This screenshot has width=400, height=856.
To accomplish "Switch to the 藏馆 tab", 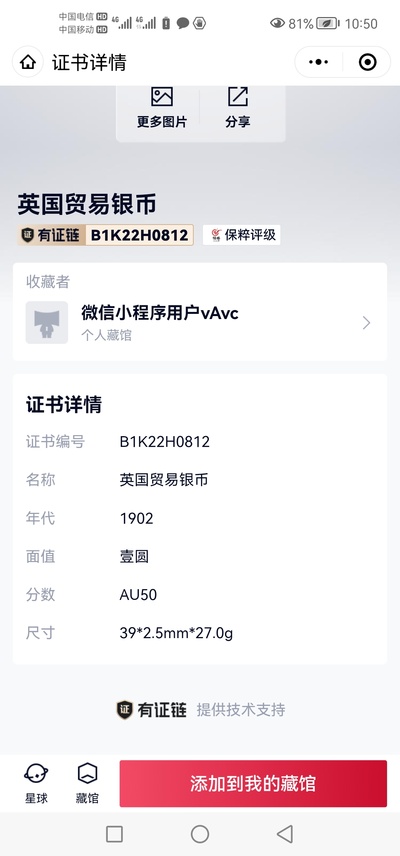I will 87,784.
